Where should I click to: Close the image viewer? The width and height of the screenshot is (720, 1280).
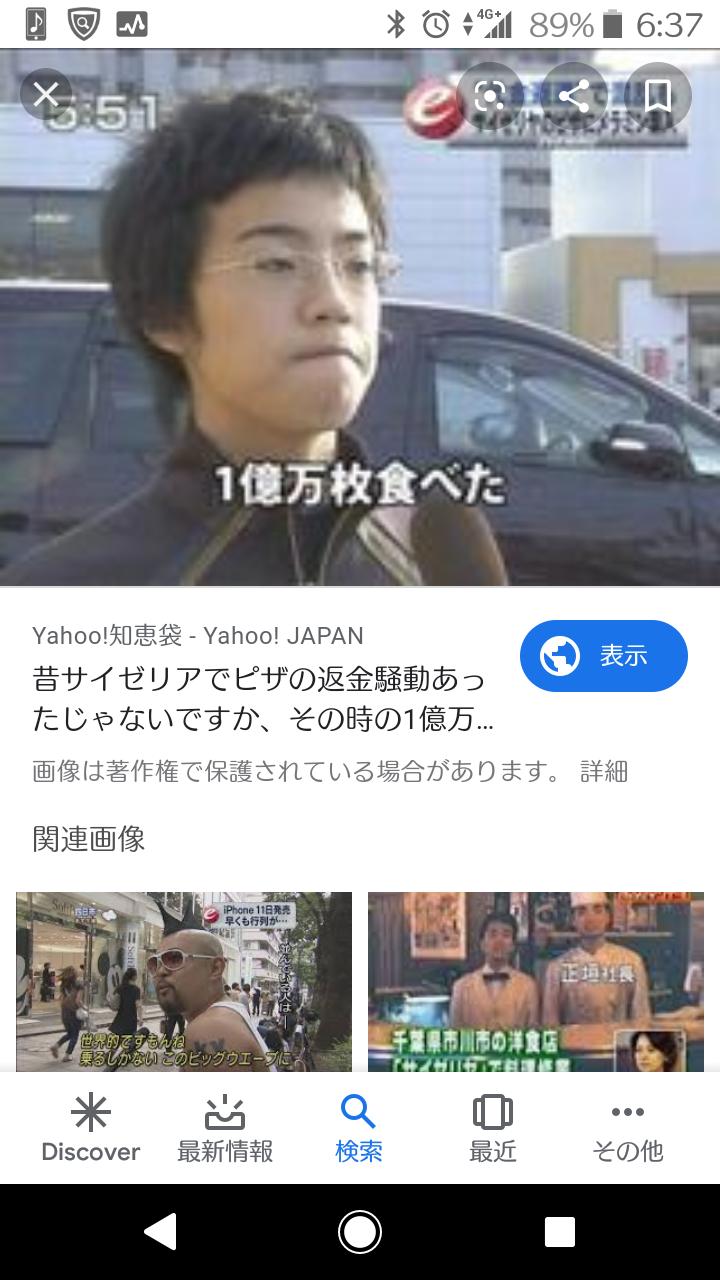[46, 95]
